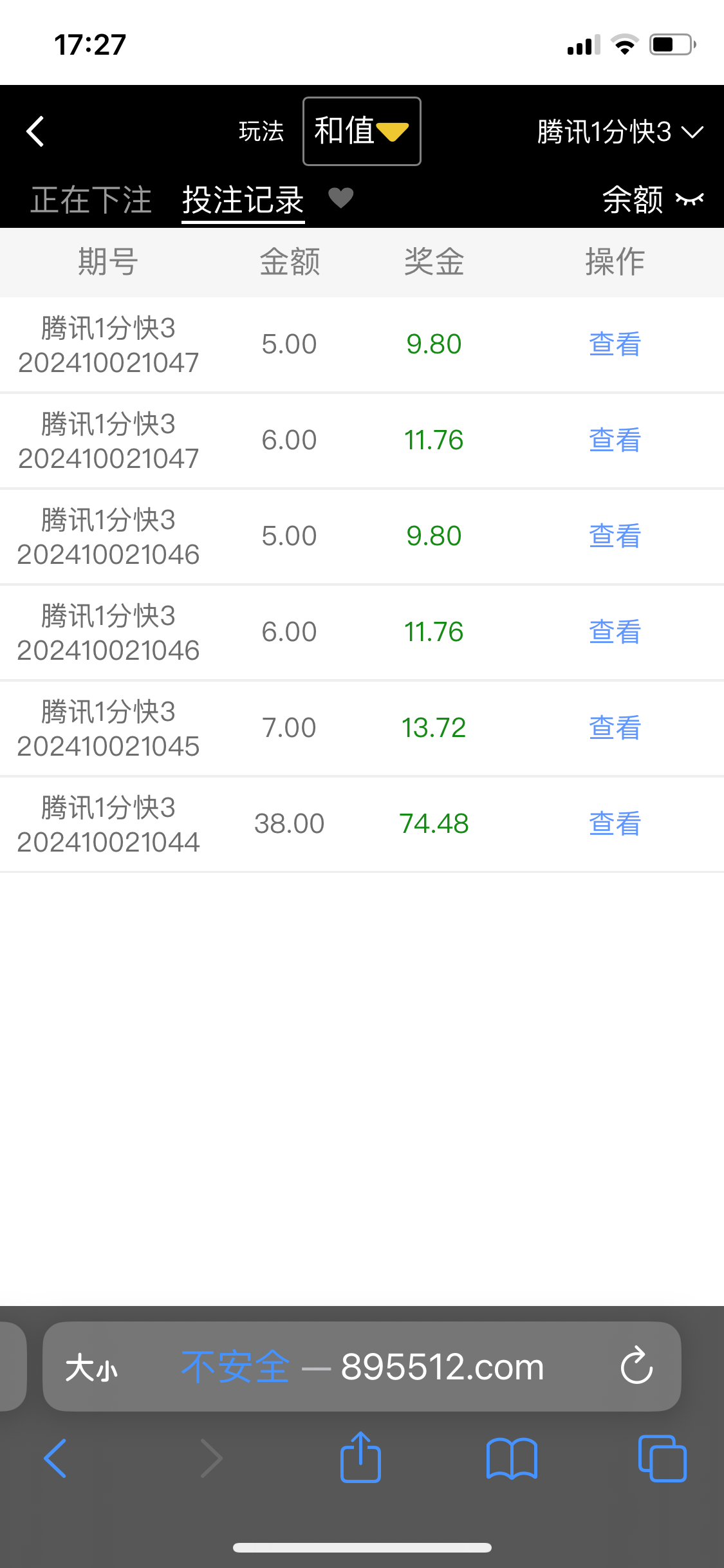View the 5.00 bet for period 202410021047
Viewport: 724px width, 1568px height.
[615, 344]
